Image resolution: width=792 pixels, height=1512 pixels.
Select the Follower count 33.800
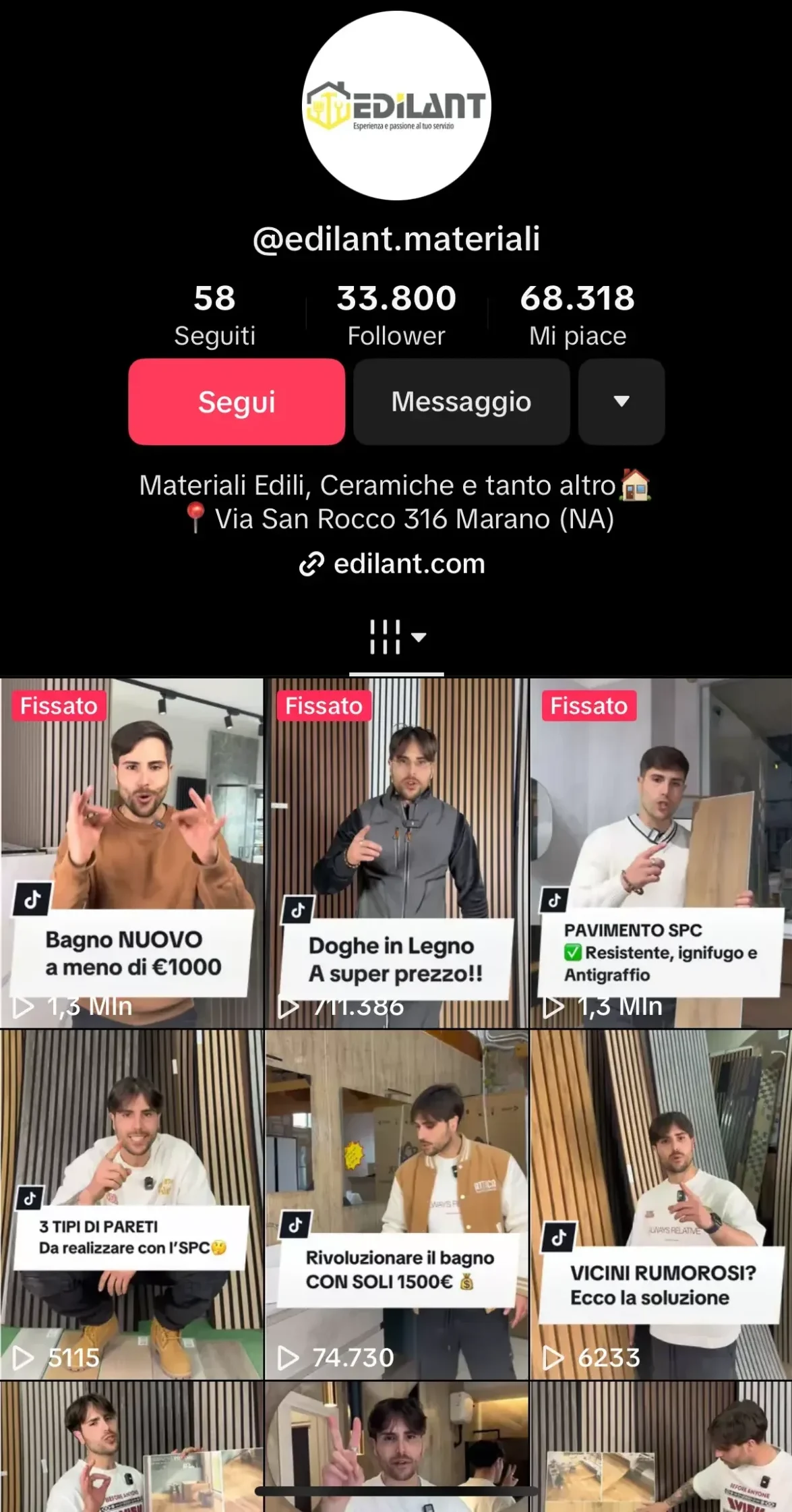(x=396, y=312)
